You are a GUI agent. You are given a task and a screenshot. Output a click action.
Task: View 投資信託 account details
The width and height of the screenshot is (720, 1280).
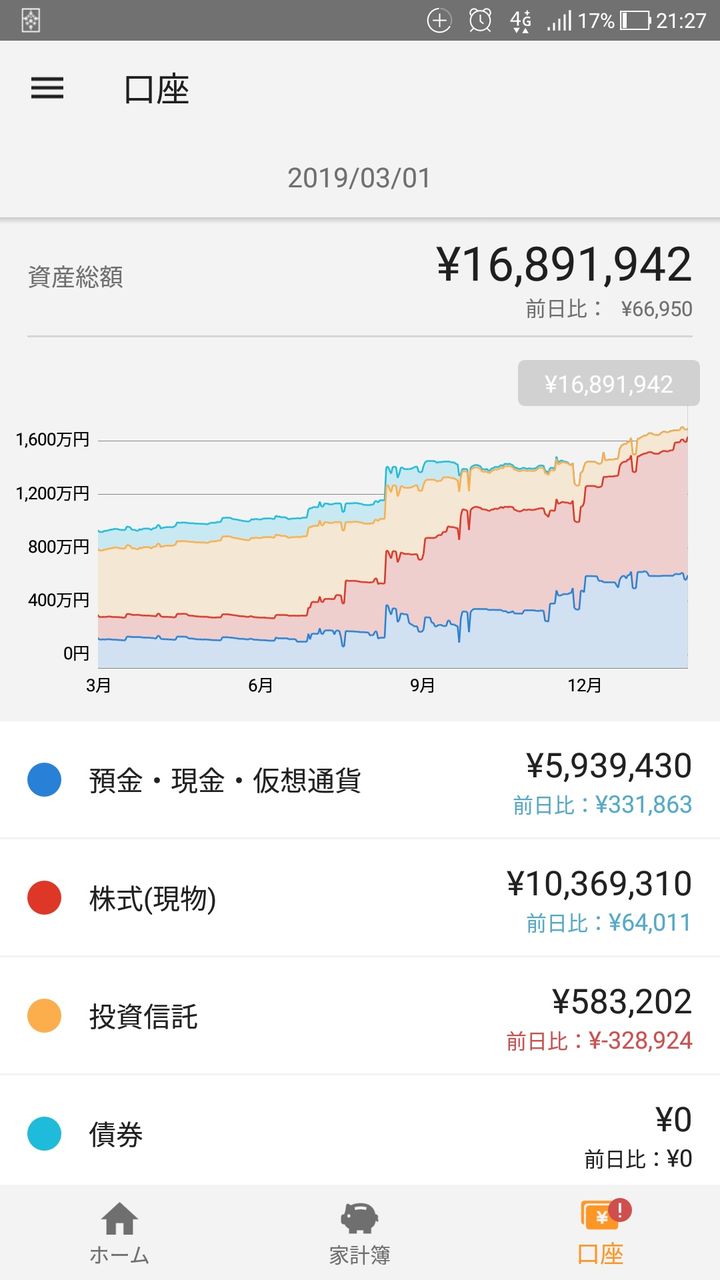coord(360,1017)
